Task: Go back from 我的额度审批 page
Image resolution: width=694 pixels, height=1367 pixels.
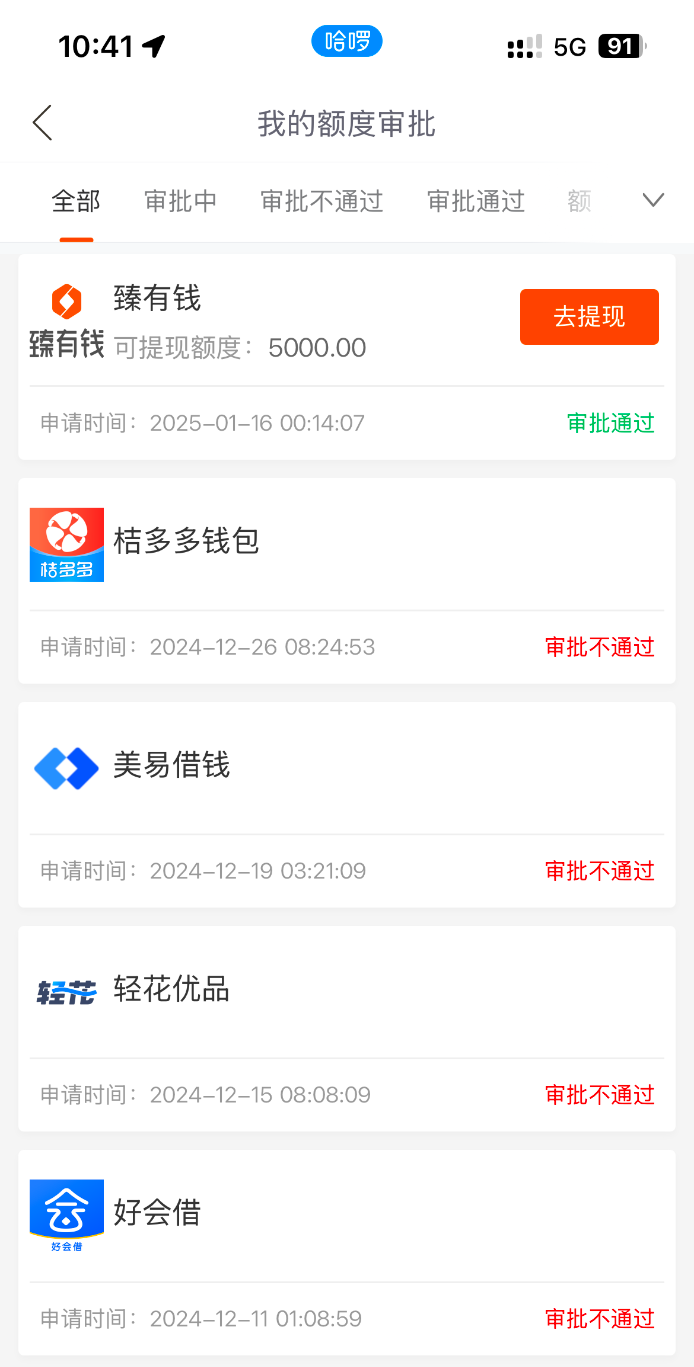Action: [x=42, y=123]
